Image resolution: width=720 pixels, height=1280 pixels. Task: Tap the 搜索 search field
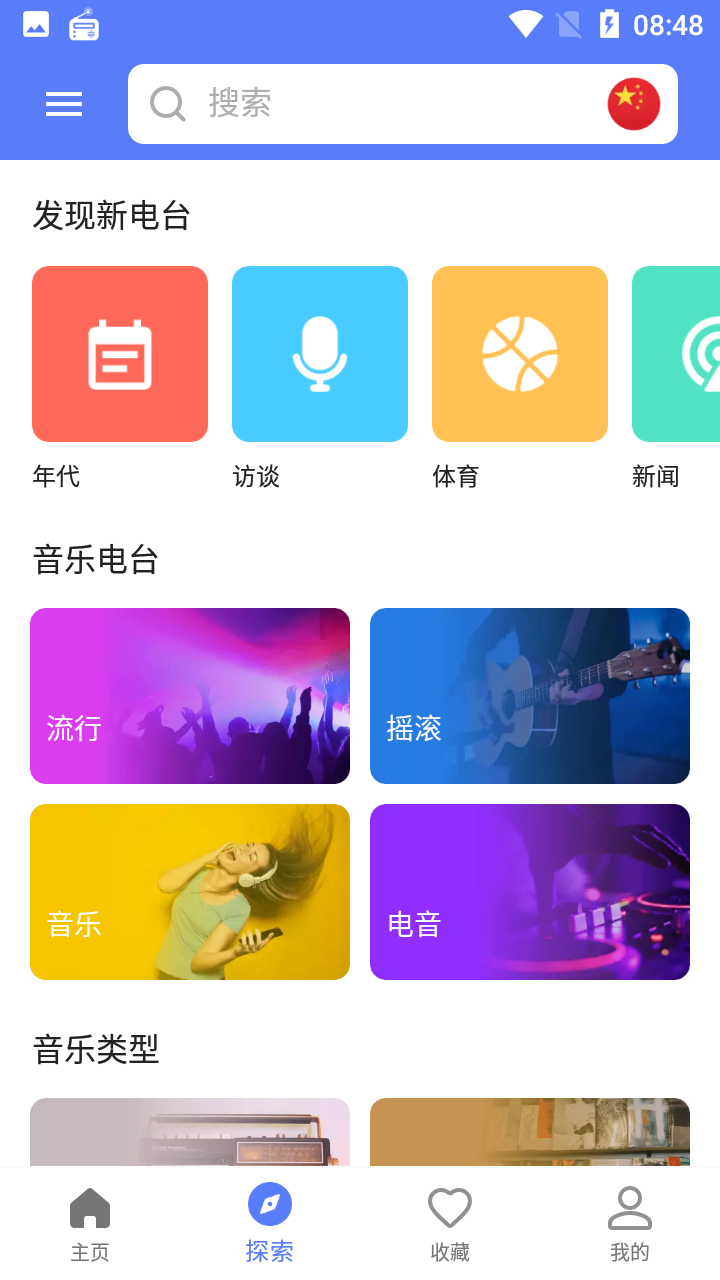pyautogui.click(x=380, y=104)
